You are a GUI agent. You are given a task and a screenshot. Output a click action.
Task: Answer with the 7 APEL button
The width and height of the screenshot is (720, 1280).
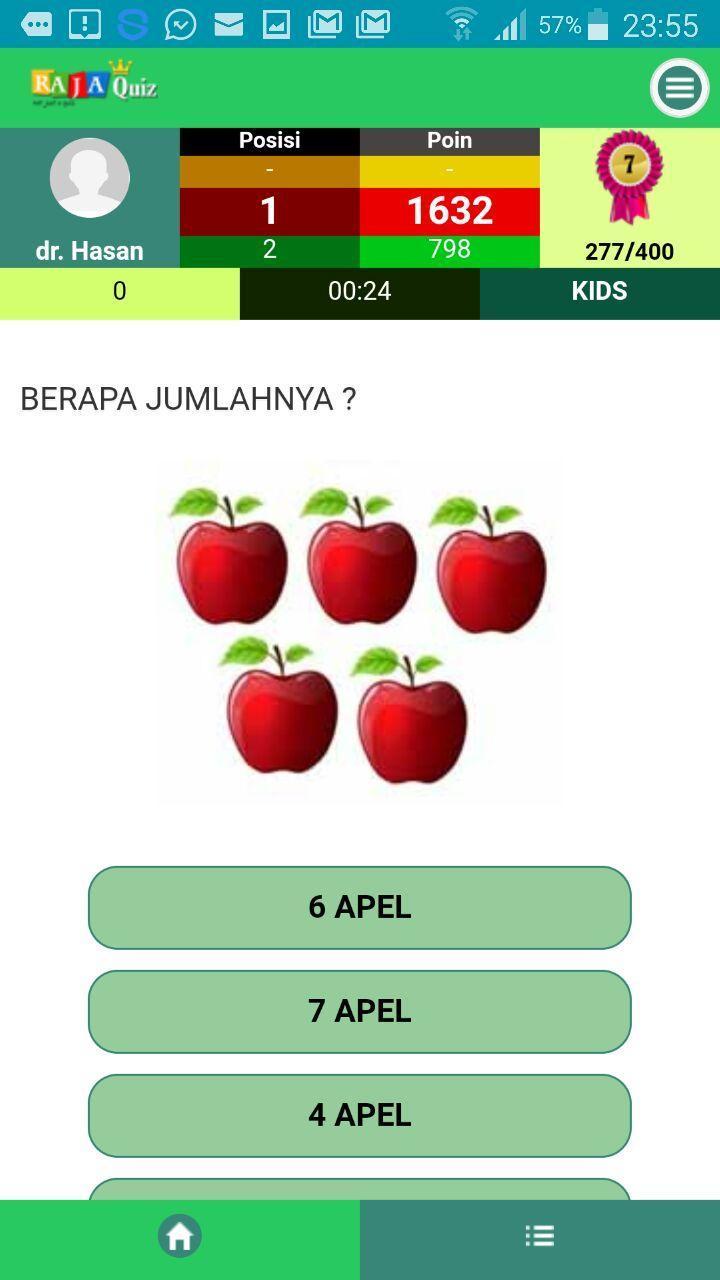point(360,1012)
